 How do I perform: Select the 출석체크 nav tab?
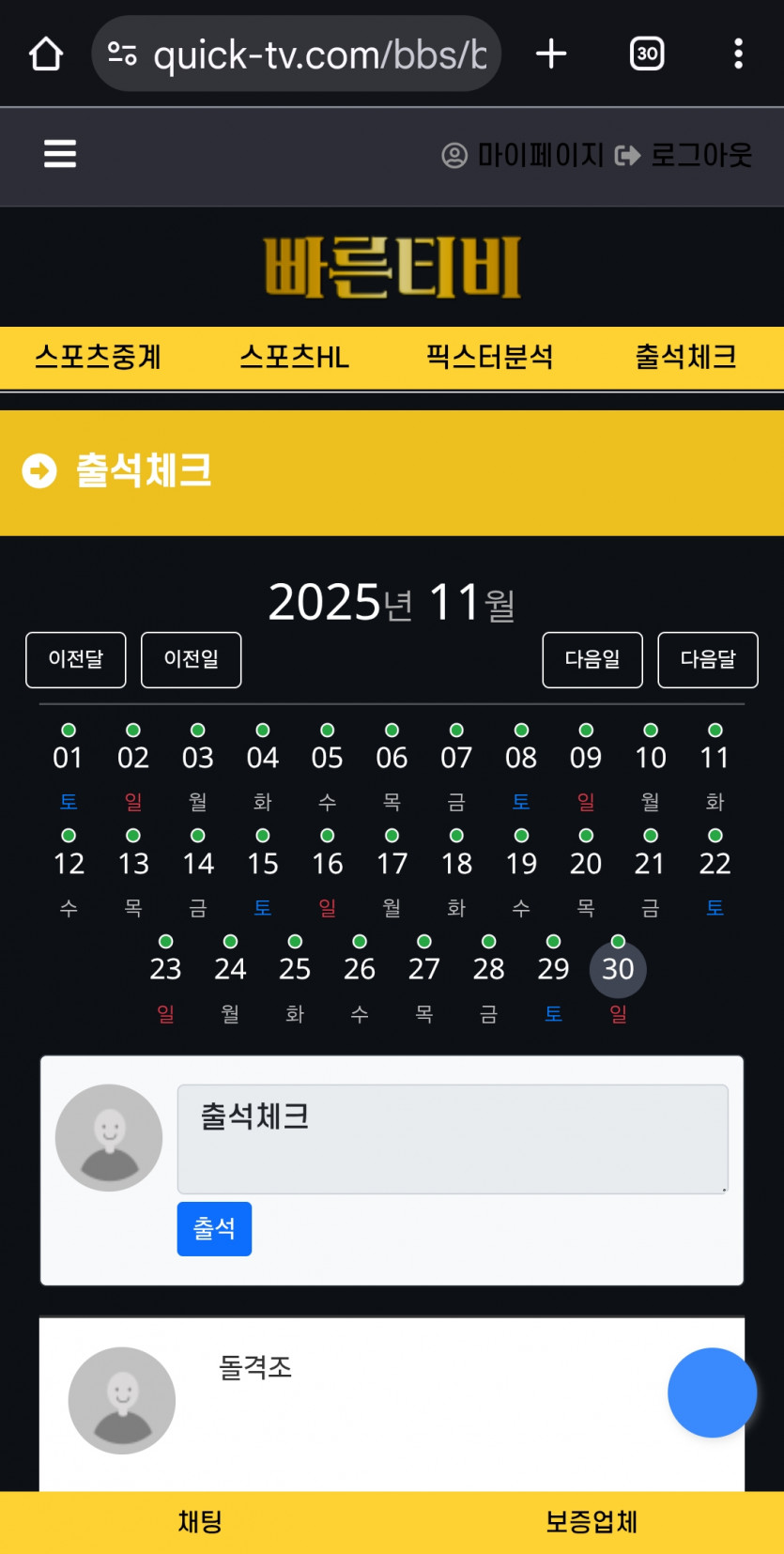click(x=685, y=358)
